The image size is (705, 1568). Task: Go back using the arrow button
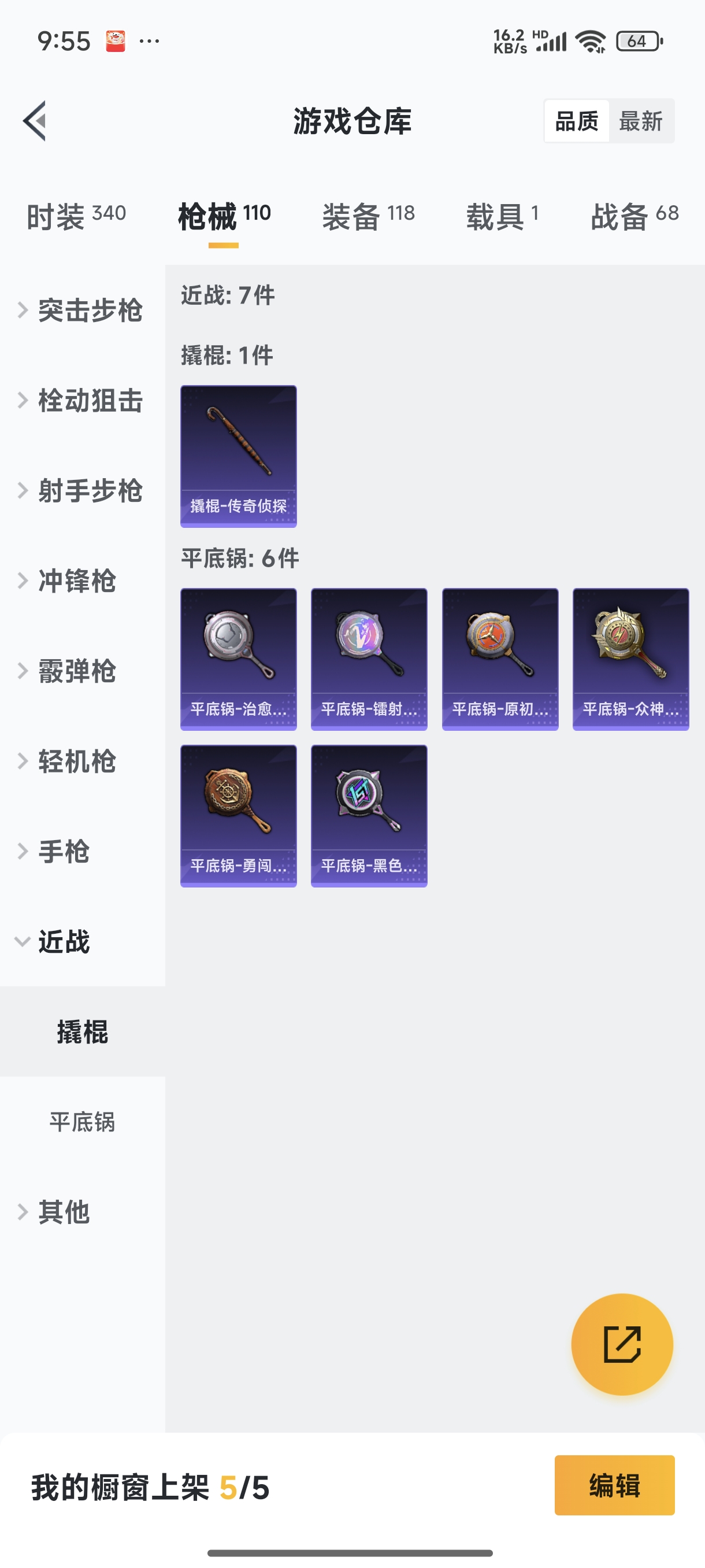(x=35, y=120)
